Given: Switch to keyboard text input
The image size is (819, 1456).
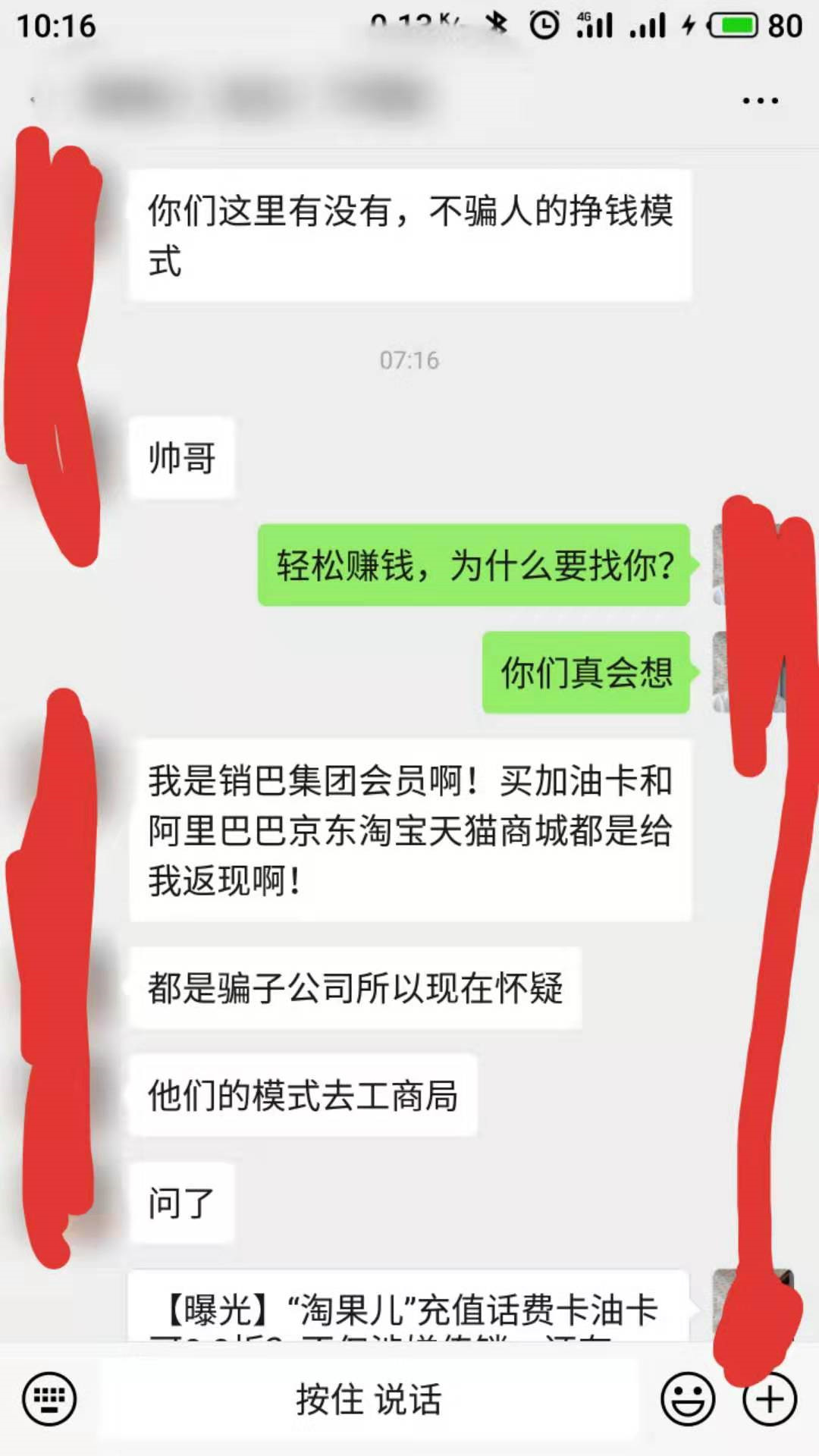Looking at the screenshot, I should coord(49,1399).
